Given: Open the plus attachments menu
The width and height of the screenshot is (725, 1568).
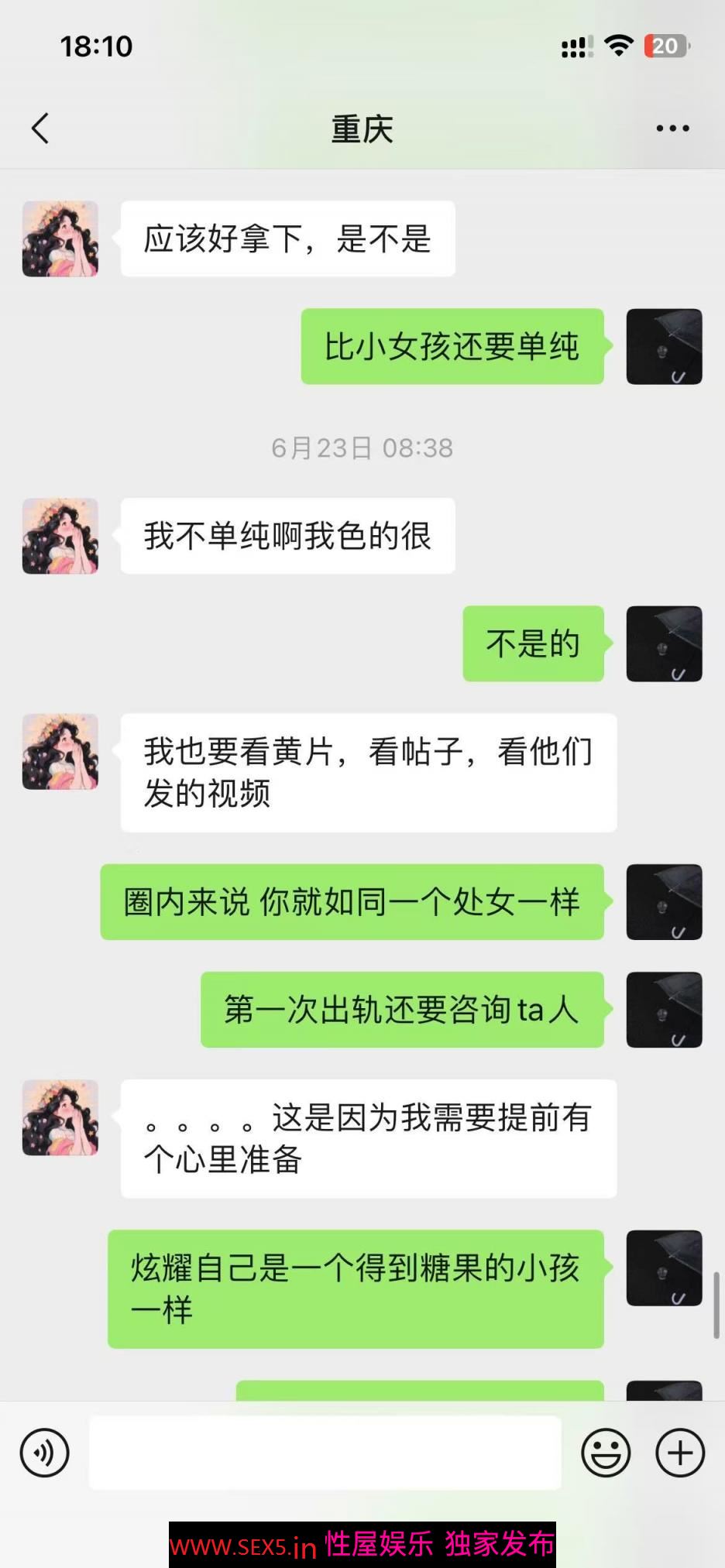Looking at the screenshot, I should 680,1453.
